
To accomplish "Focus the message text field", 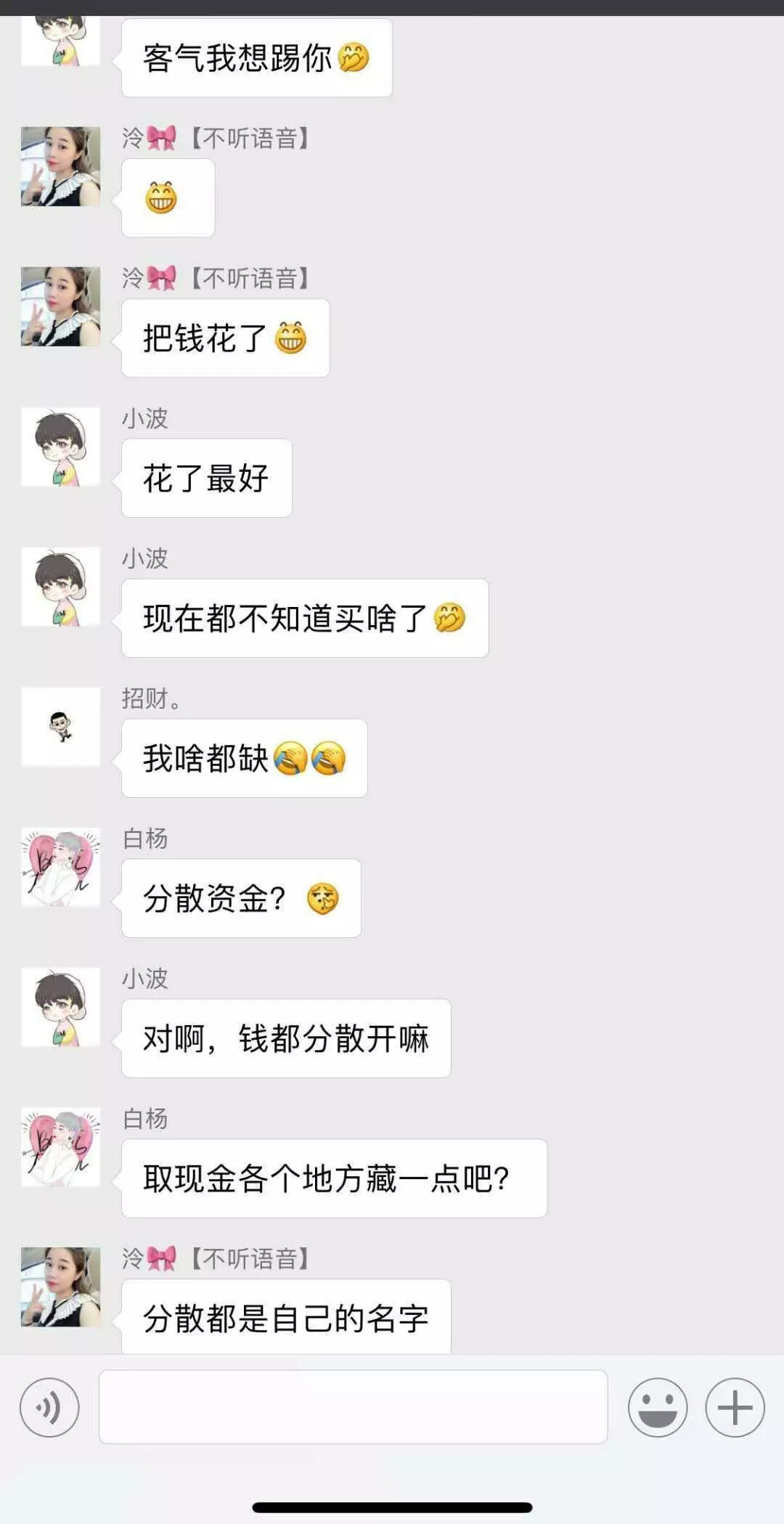I will coord(353,1407).
